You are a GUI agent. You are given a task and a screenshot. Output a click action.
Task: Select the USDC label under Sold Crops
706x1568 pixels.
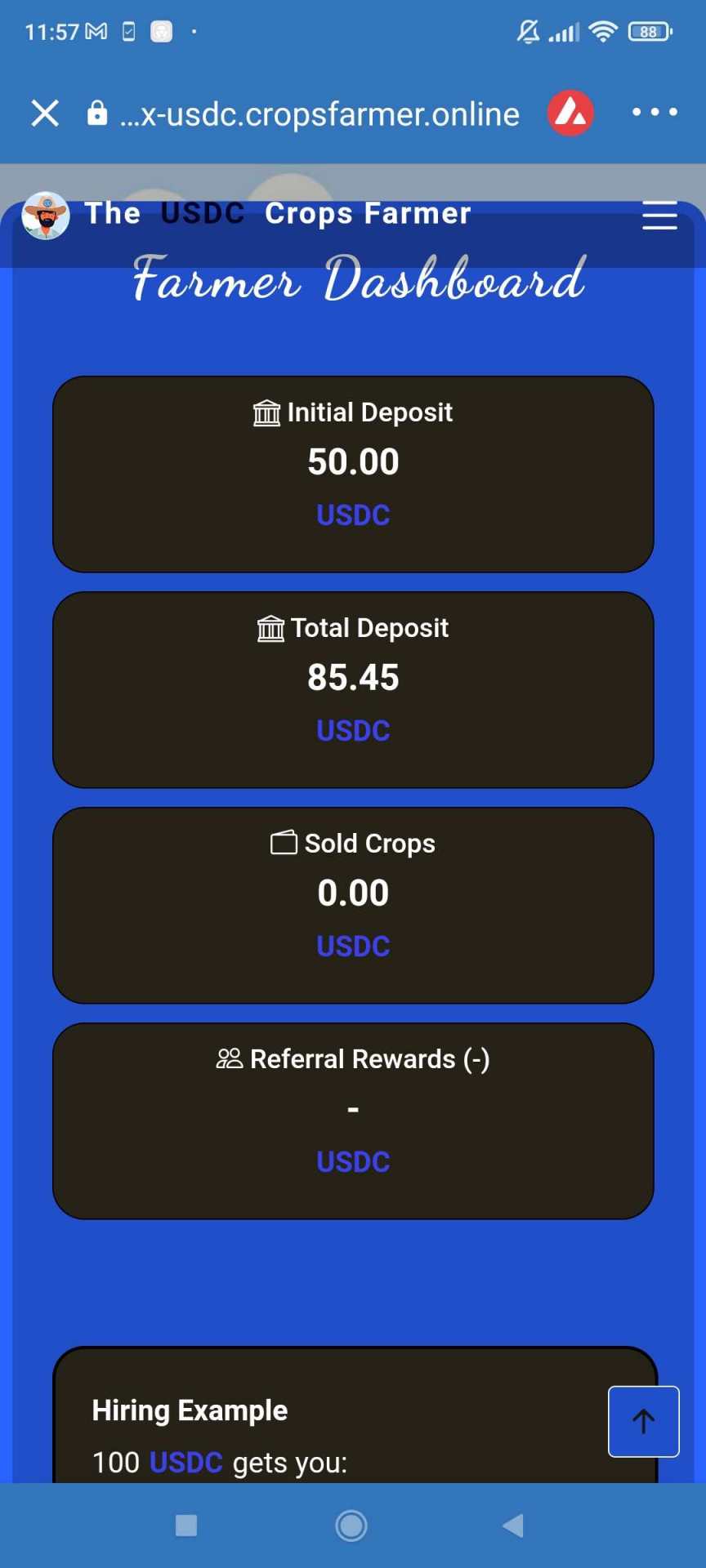[352, 946]
